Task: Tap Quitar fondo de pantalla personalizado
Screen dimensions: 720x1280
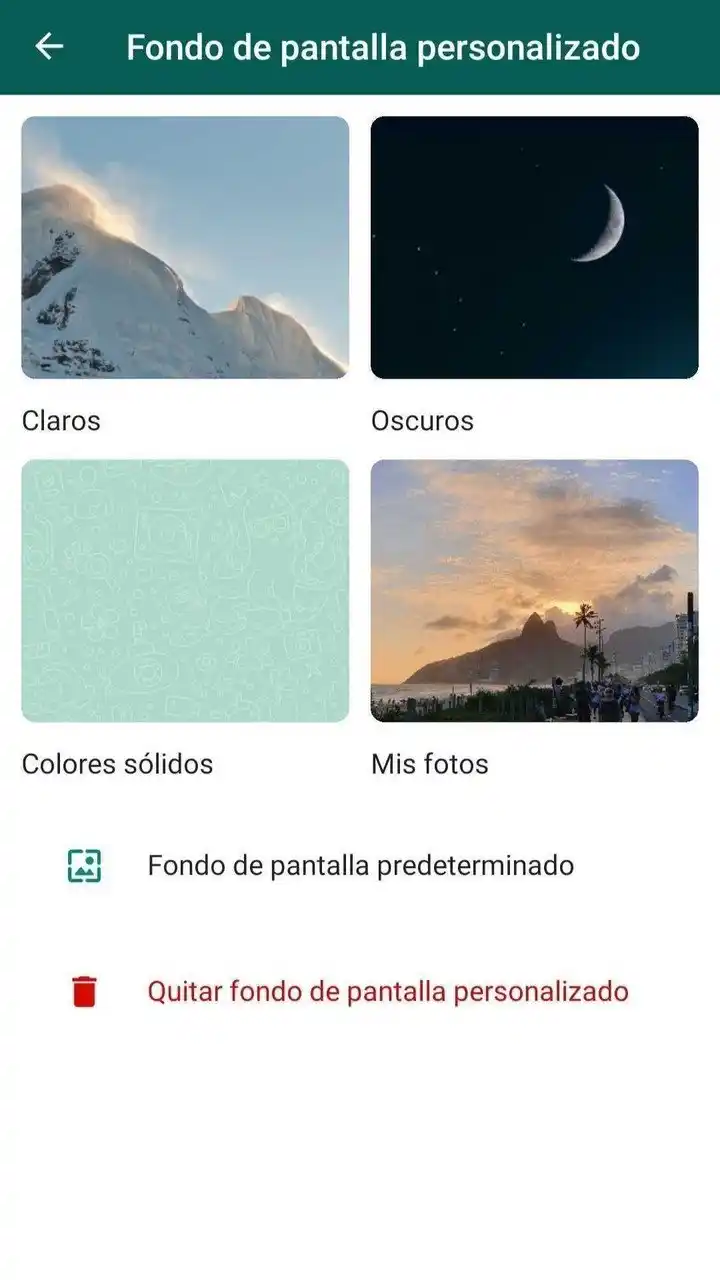Action: coord(388,992)
